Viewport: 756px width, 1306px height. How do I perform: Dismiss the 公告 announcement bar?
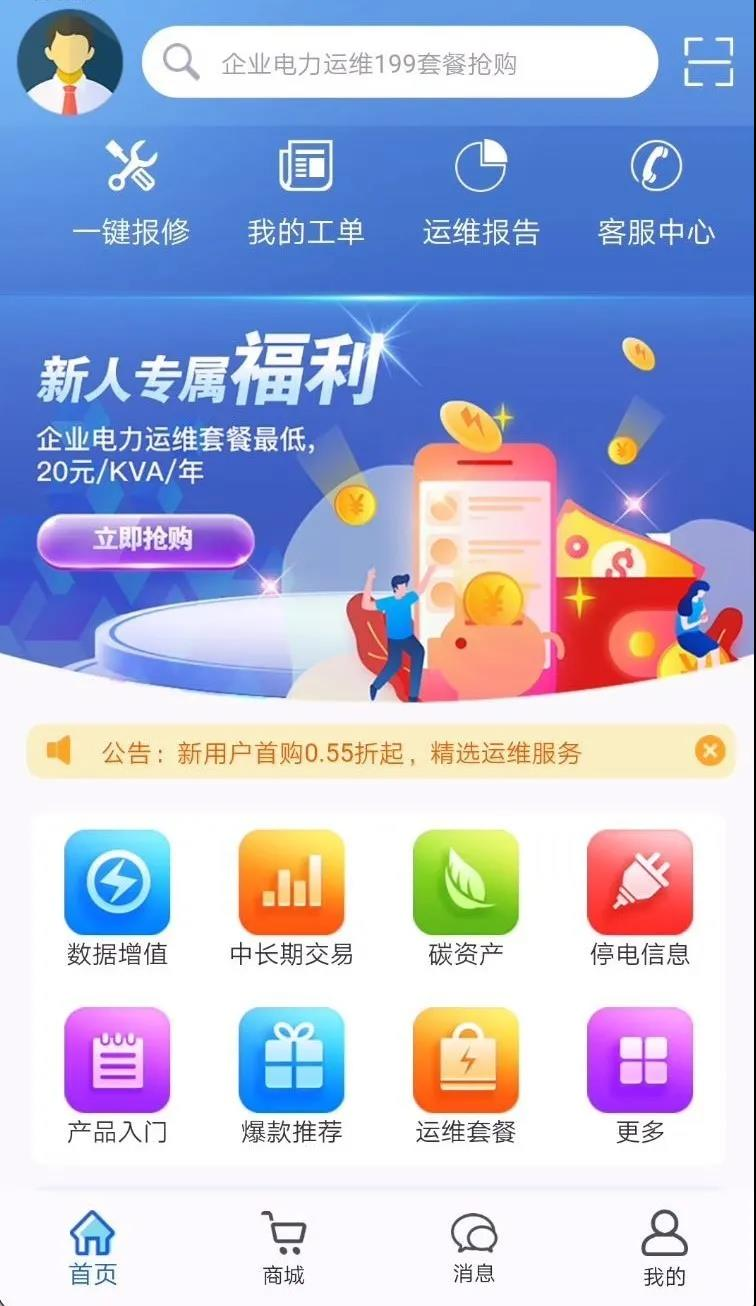(x=710, y=751)
